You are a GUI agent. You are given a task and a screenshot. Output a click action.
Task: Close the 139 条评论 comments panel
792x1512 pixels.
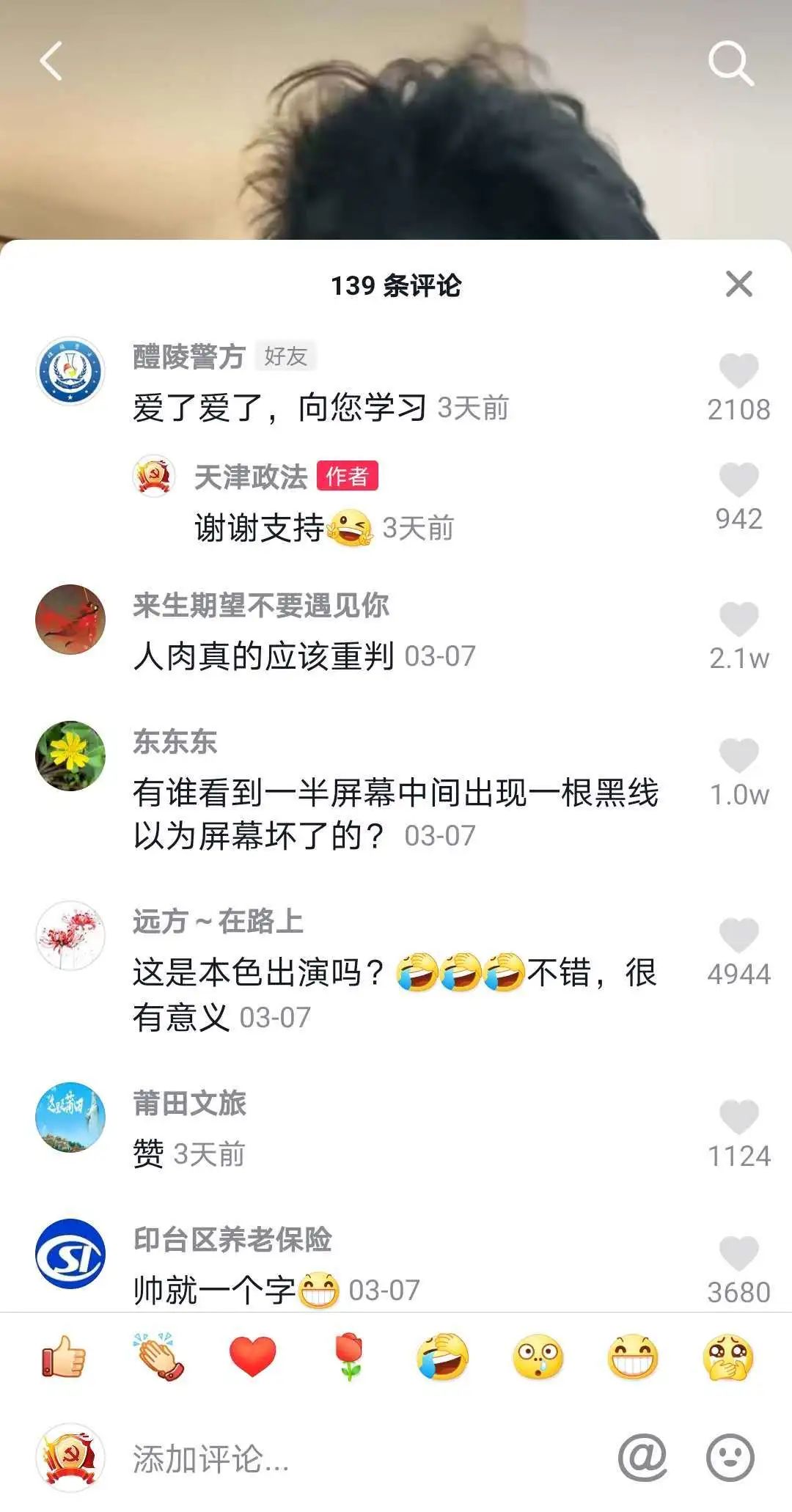(738, 284)
